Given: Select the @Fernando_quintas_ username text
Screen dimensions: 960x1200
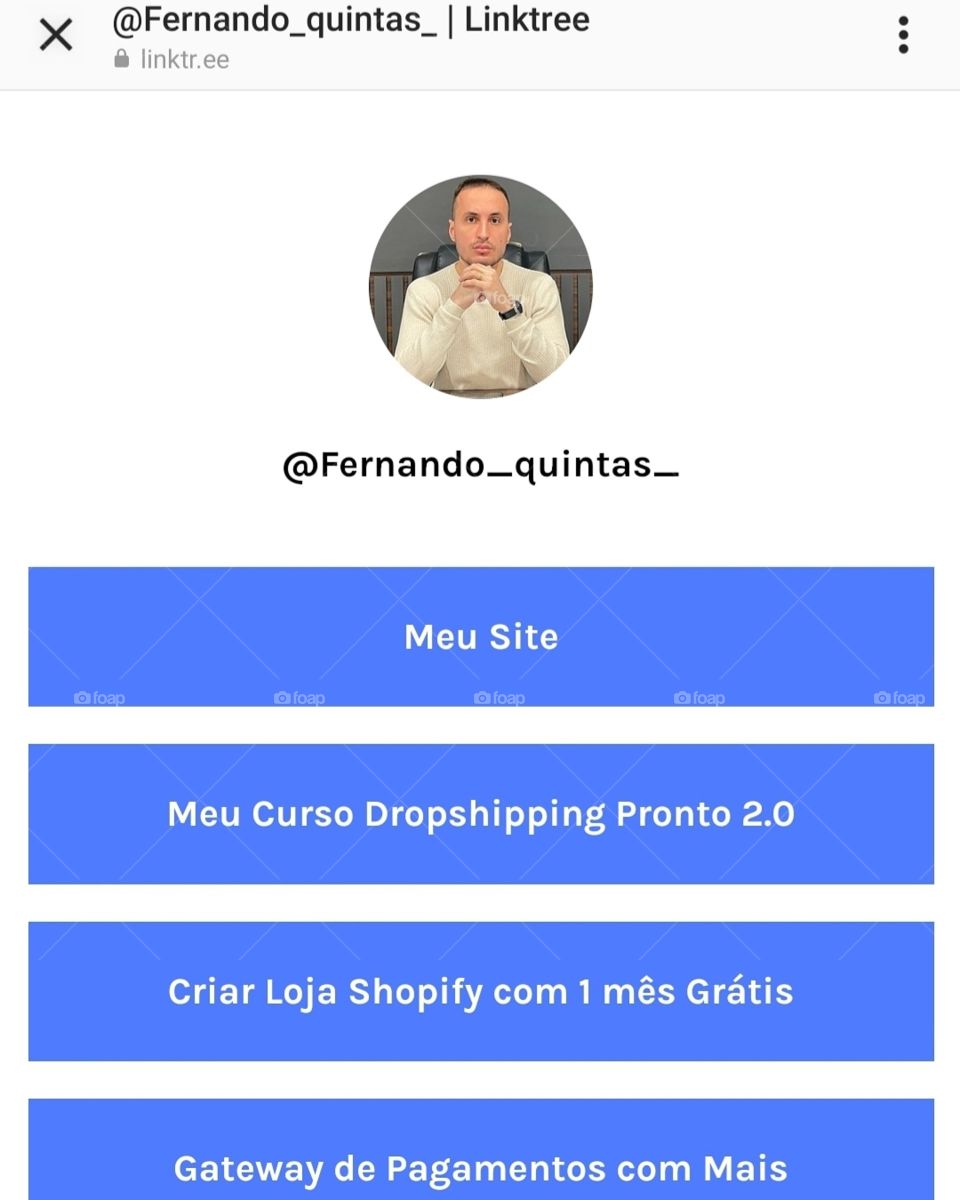Looking at the screenshot, I should (480, 462).
